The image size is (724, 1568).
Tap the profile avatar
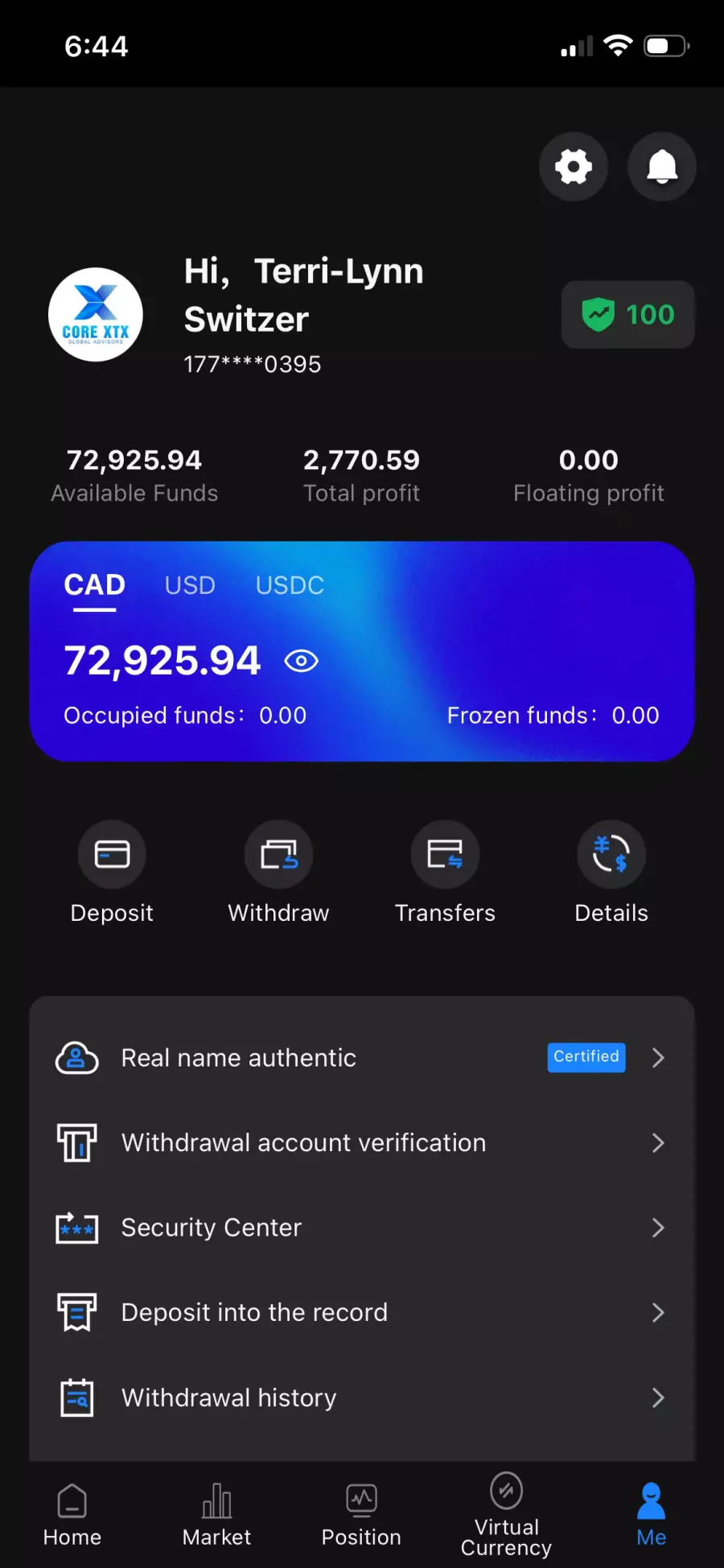tap(96, 315)
